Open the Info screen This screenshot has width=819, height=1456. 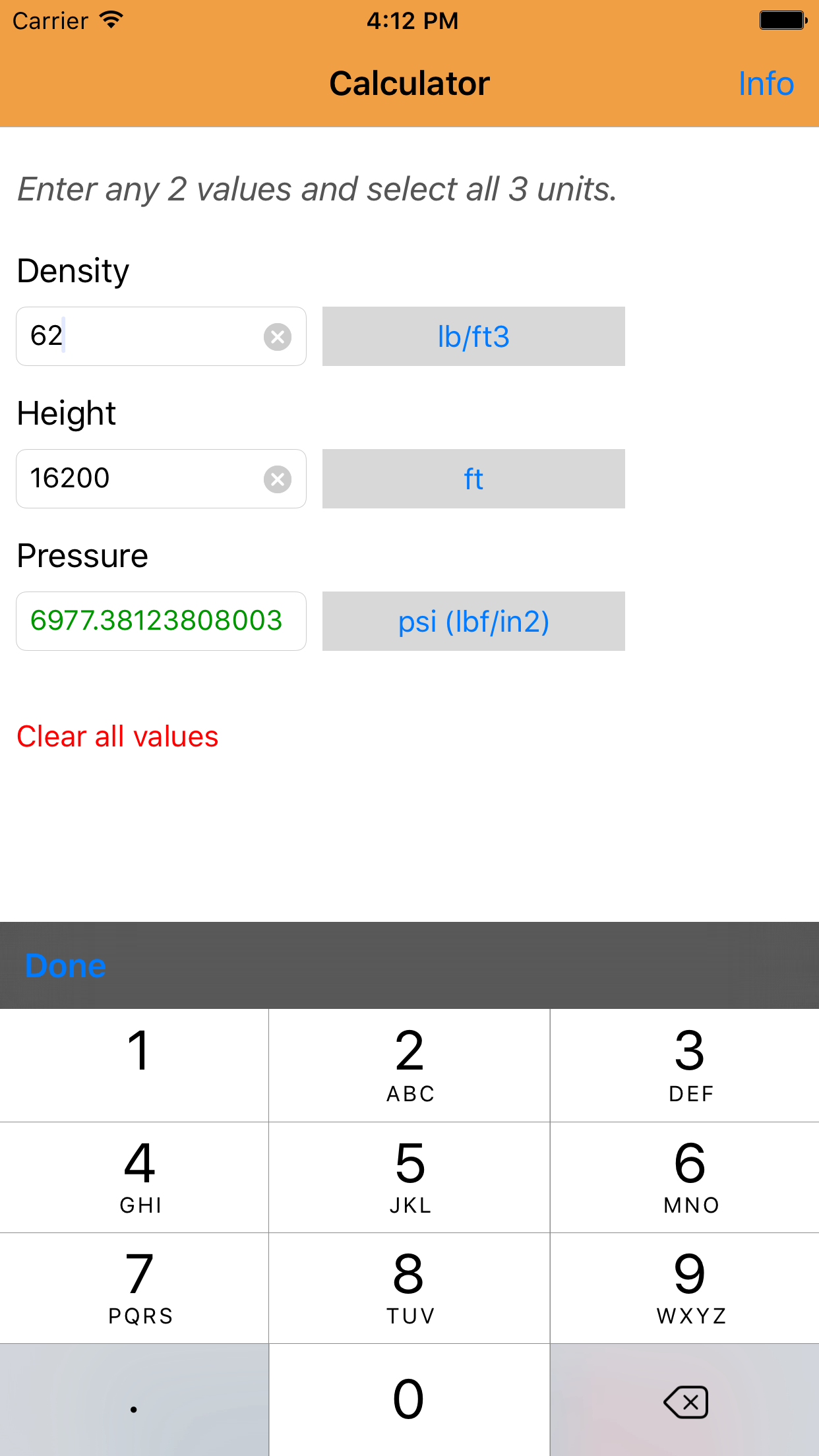pyautogui.click(x=766, y=83)
